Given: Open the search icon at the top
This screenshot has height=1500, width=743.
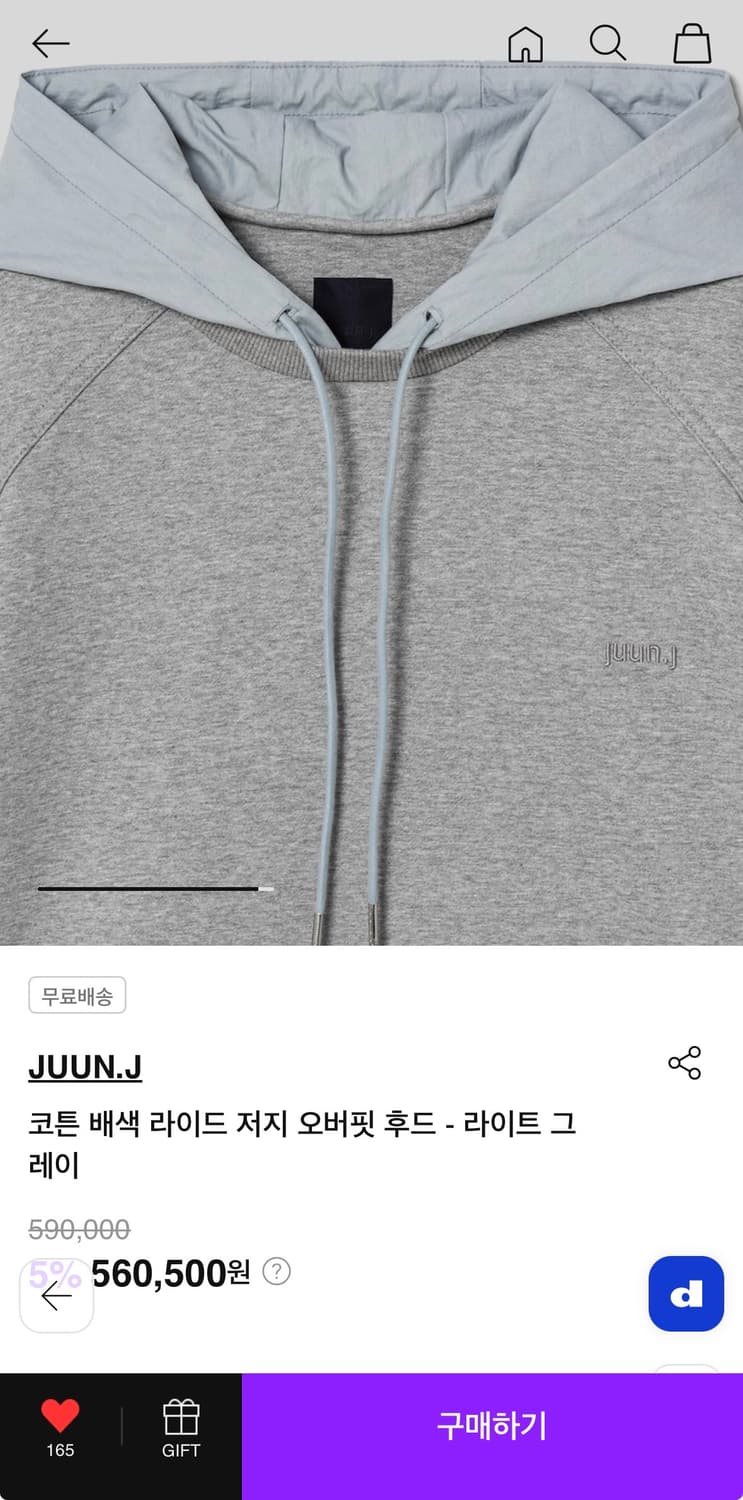Looking at the screenshot, I should coord(607,43).
